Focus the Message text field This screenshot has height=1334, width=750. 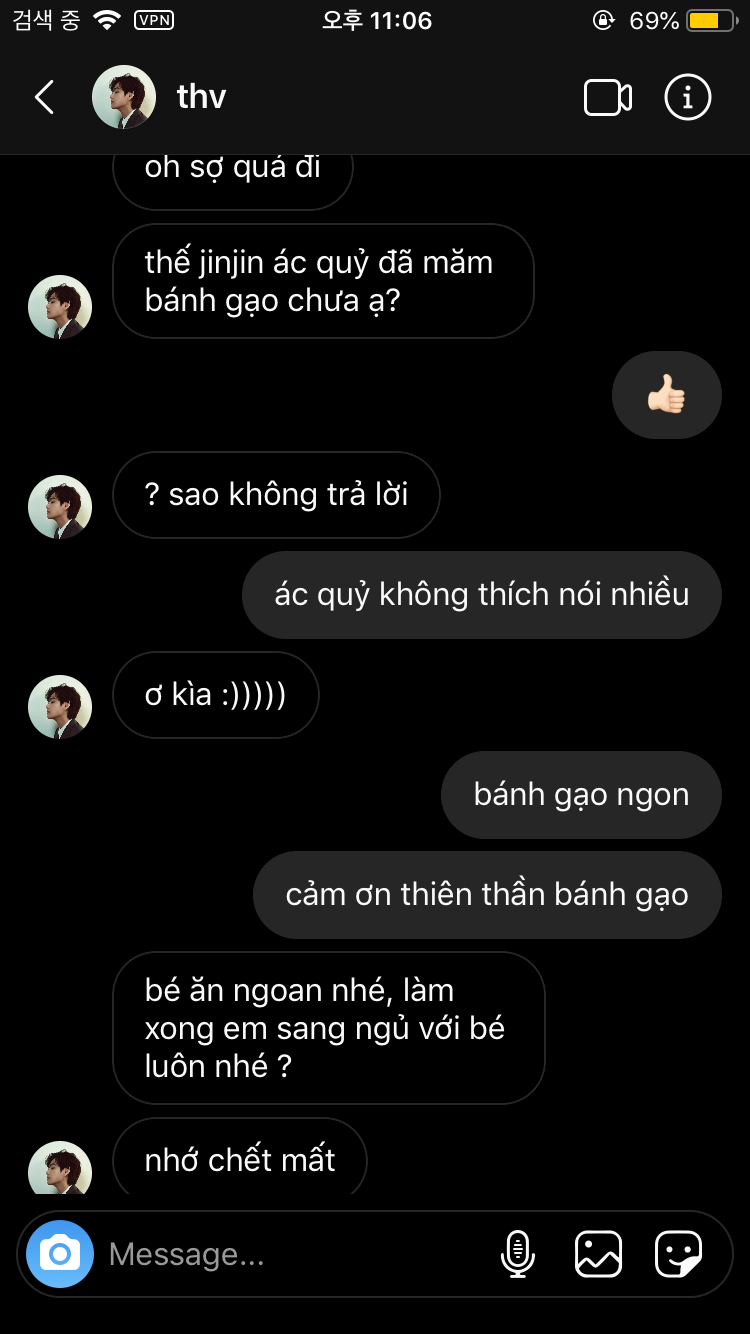point(290,1254)
